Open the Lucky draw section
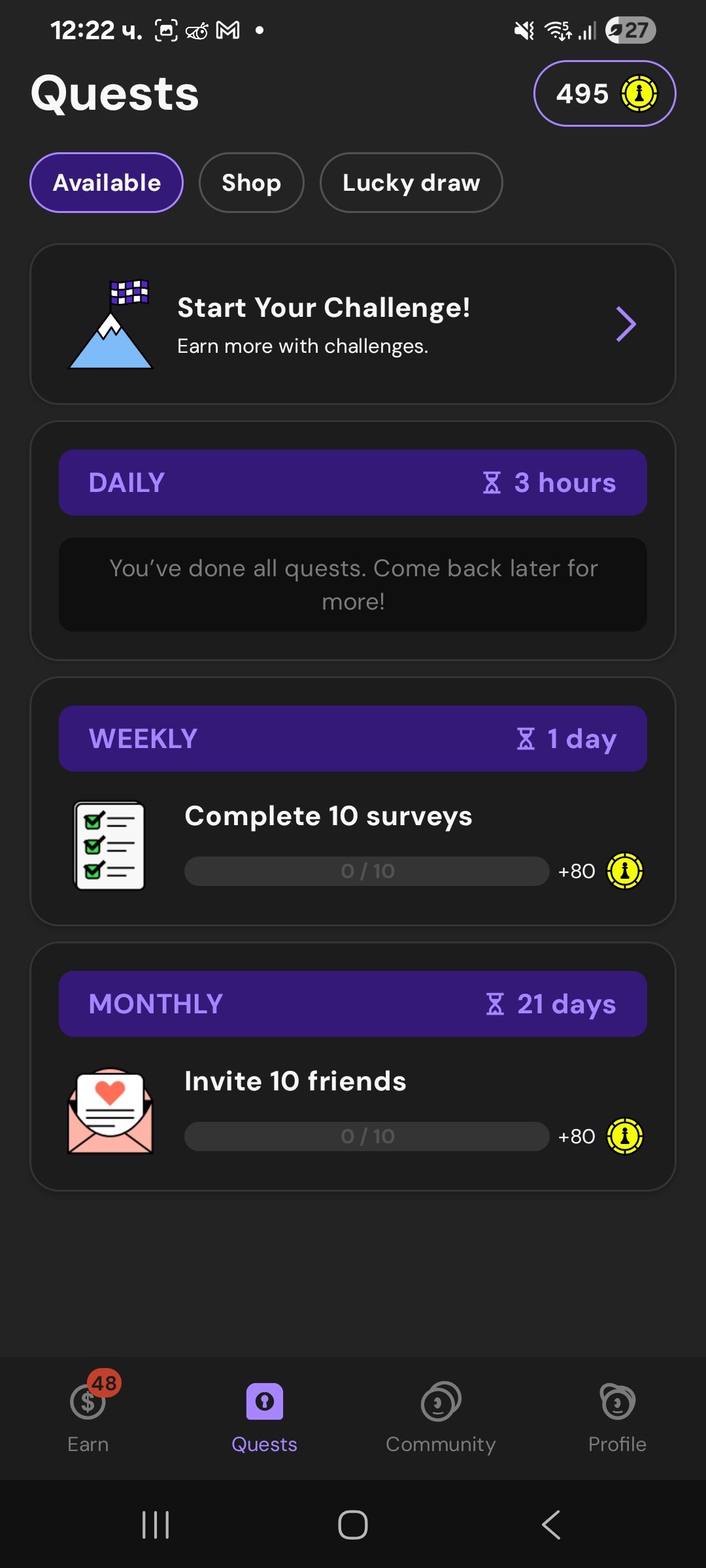Viewport: 706px width, 1568px height. 411,183
